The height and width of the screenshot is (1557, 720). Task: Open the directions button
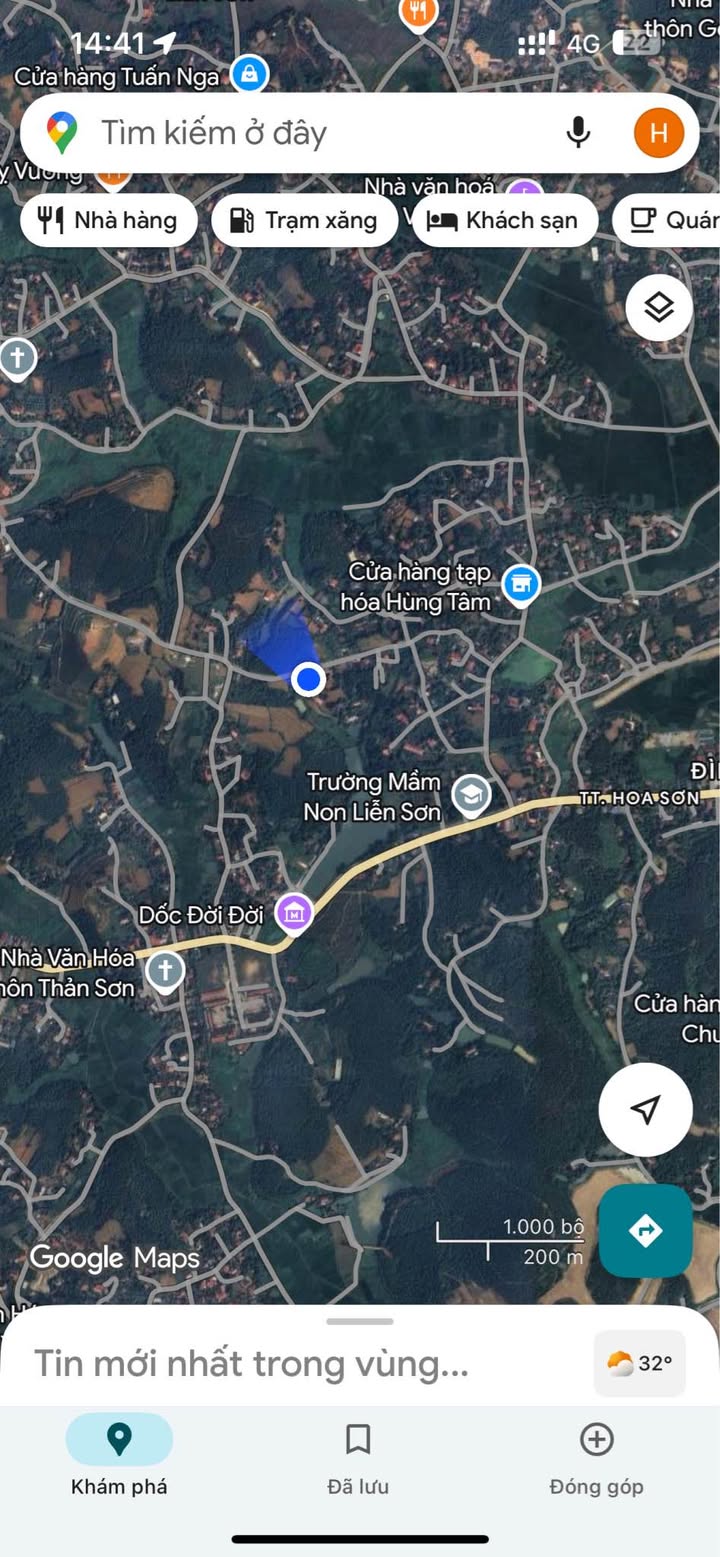coord(645,1230)
